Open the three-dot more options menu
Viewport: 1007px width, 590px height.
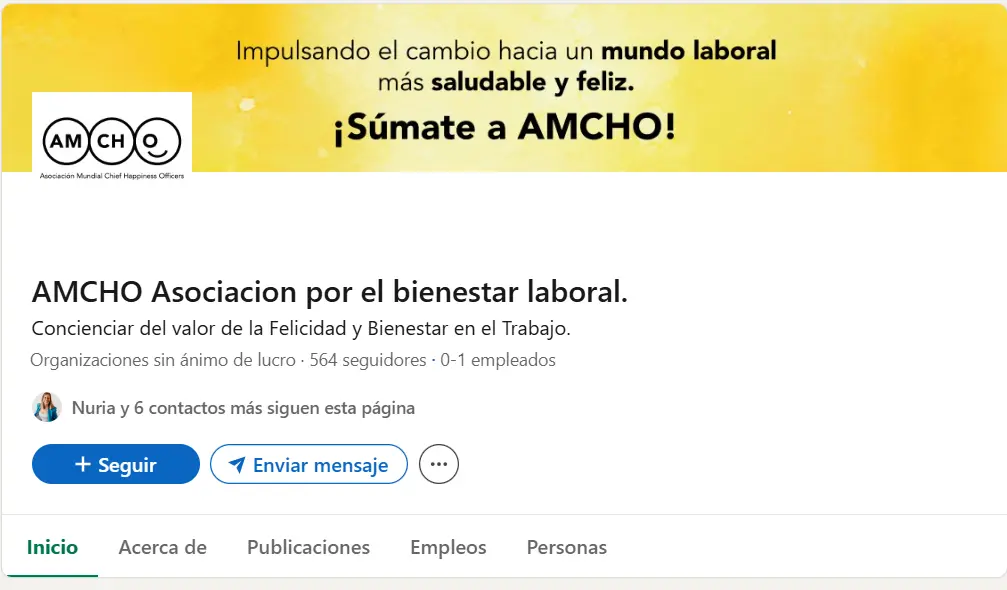(438, 464)
